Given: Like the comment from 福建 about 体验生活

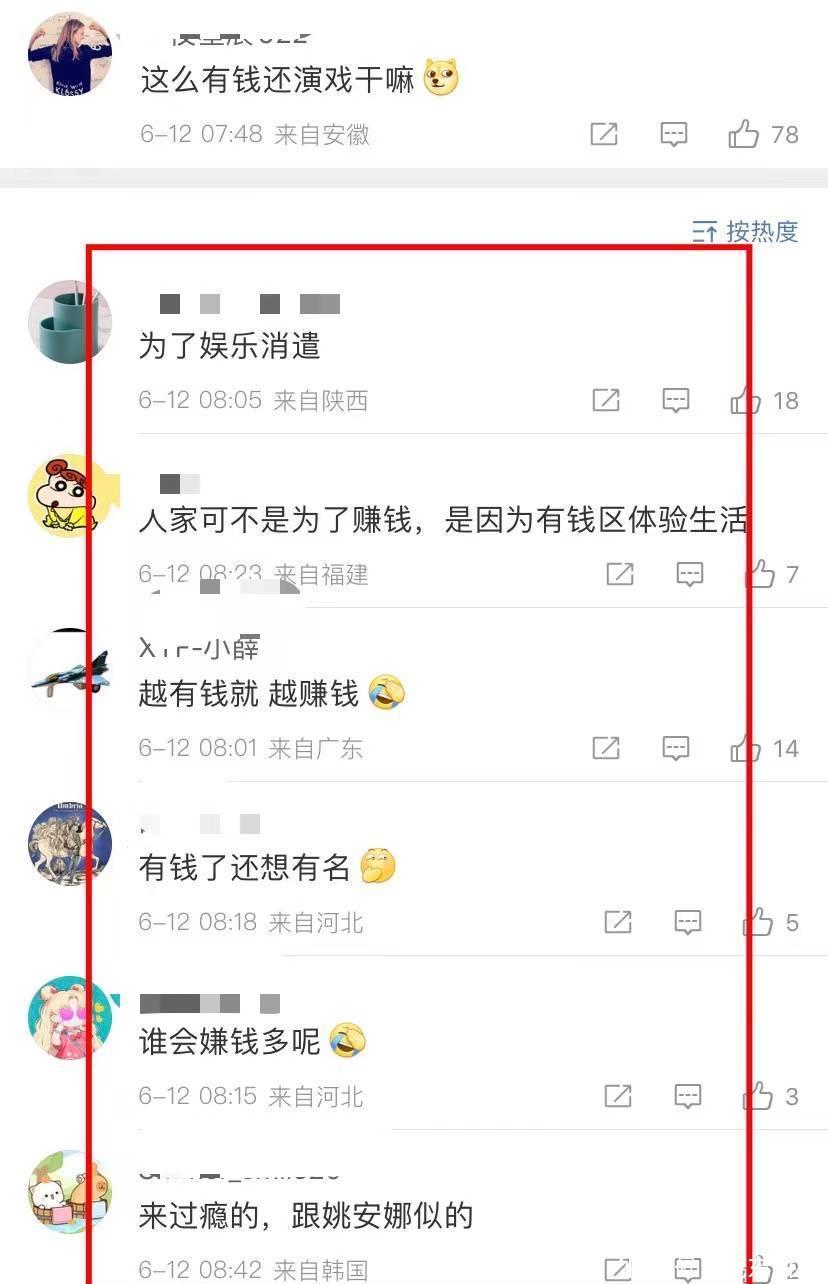Looking at the screenshot, I should [760, 574].
